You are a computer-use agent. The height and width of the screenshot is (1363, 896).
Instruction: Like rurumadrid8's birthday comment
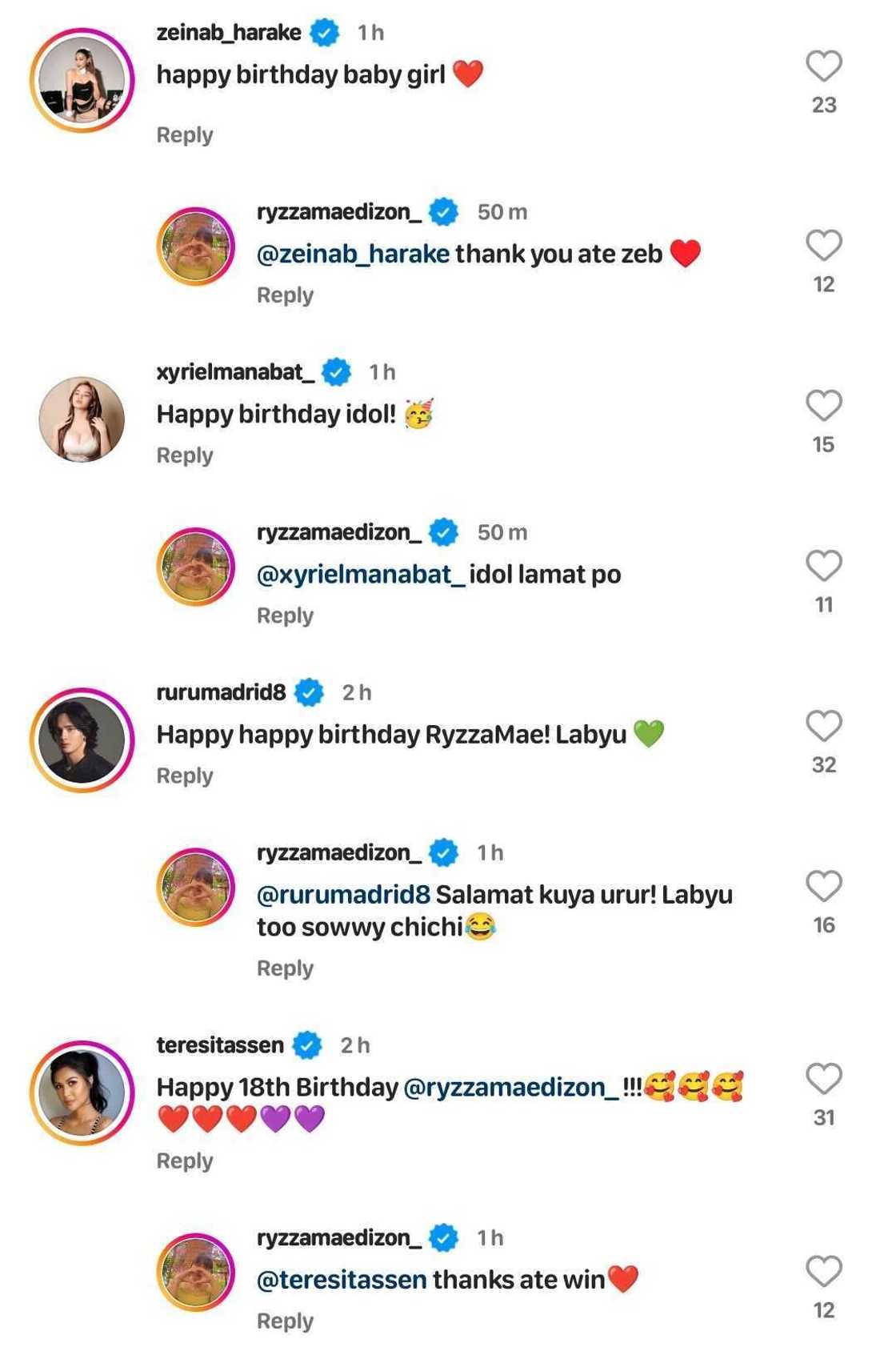point(823,726)
